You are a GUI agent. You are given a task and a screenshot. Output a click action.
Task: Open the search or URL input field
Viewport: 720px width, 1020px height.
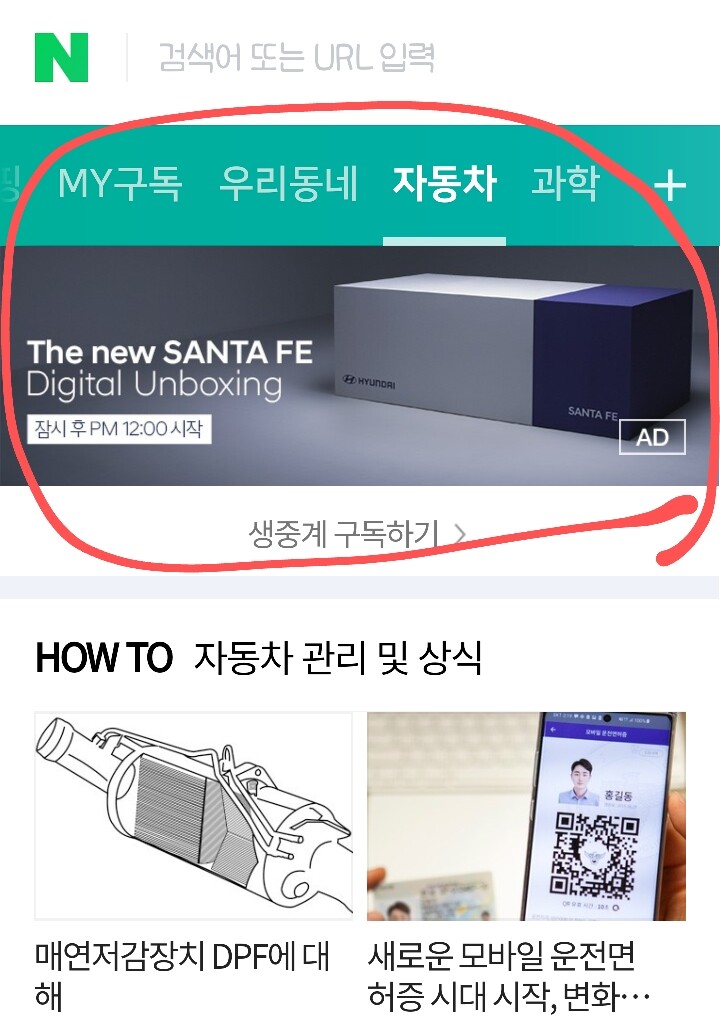point(400,58)
